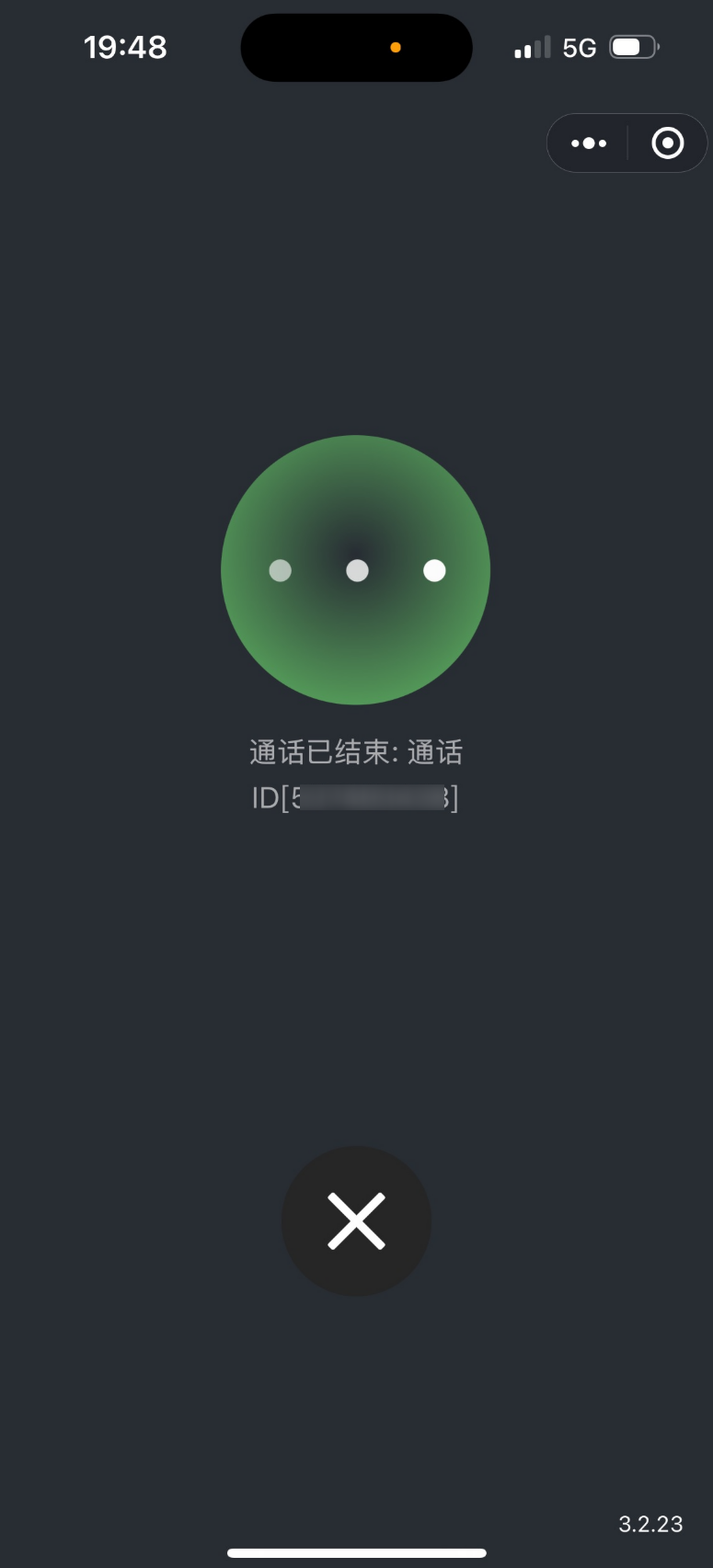Close the mini program via the circle icon

(667, 143)
